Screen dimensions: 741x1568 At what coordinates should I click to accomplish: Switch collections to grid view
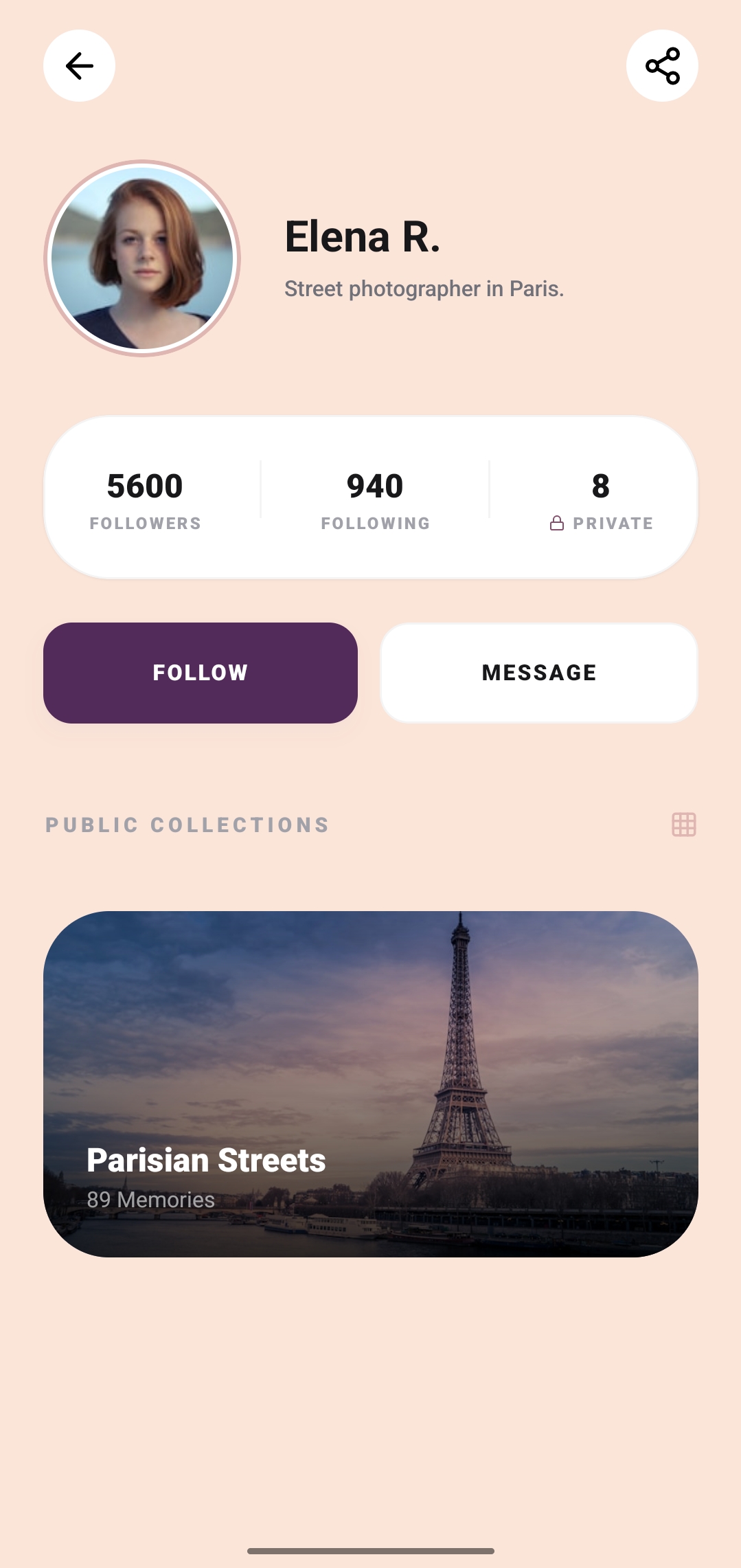click(683, 825)
